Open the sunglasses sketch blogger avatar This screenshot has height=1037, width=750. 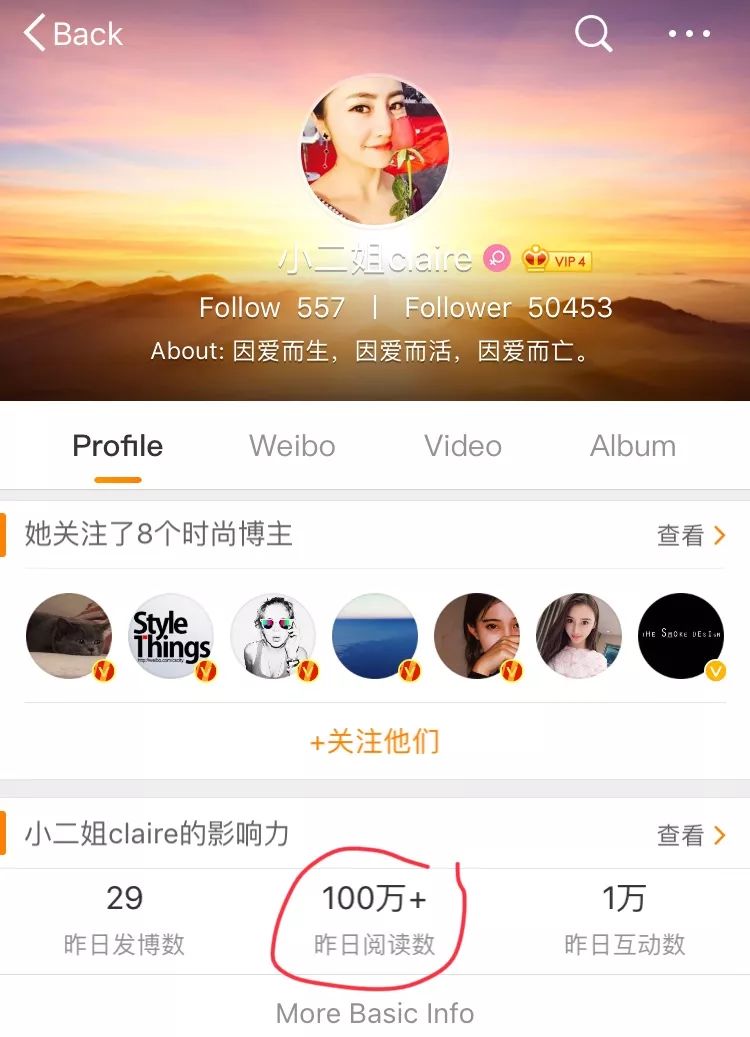[x=273, y=636]
